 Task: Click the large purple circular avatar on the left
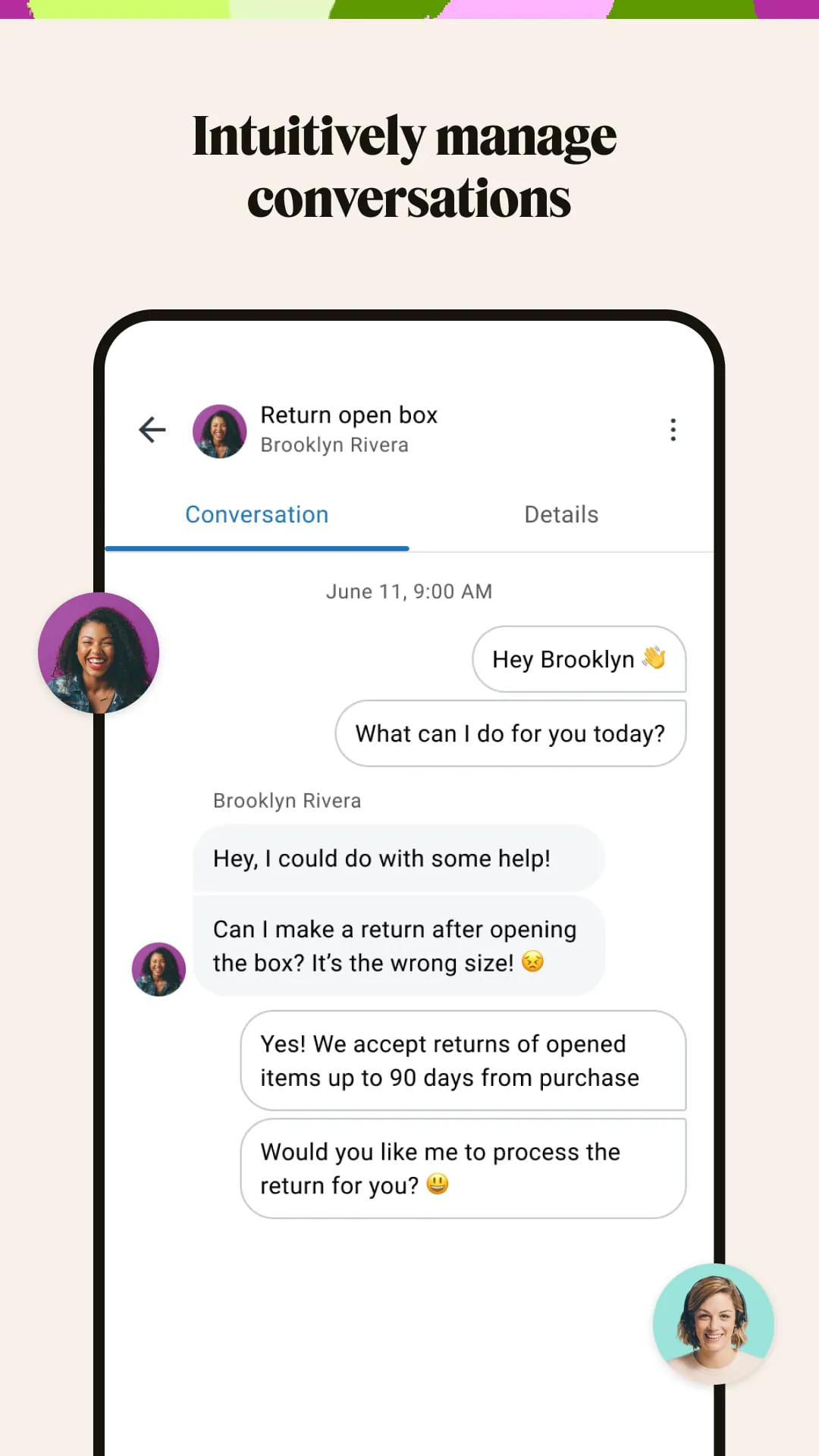pyautogui.click(x=99, y=652)
